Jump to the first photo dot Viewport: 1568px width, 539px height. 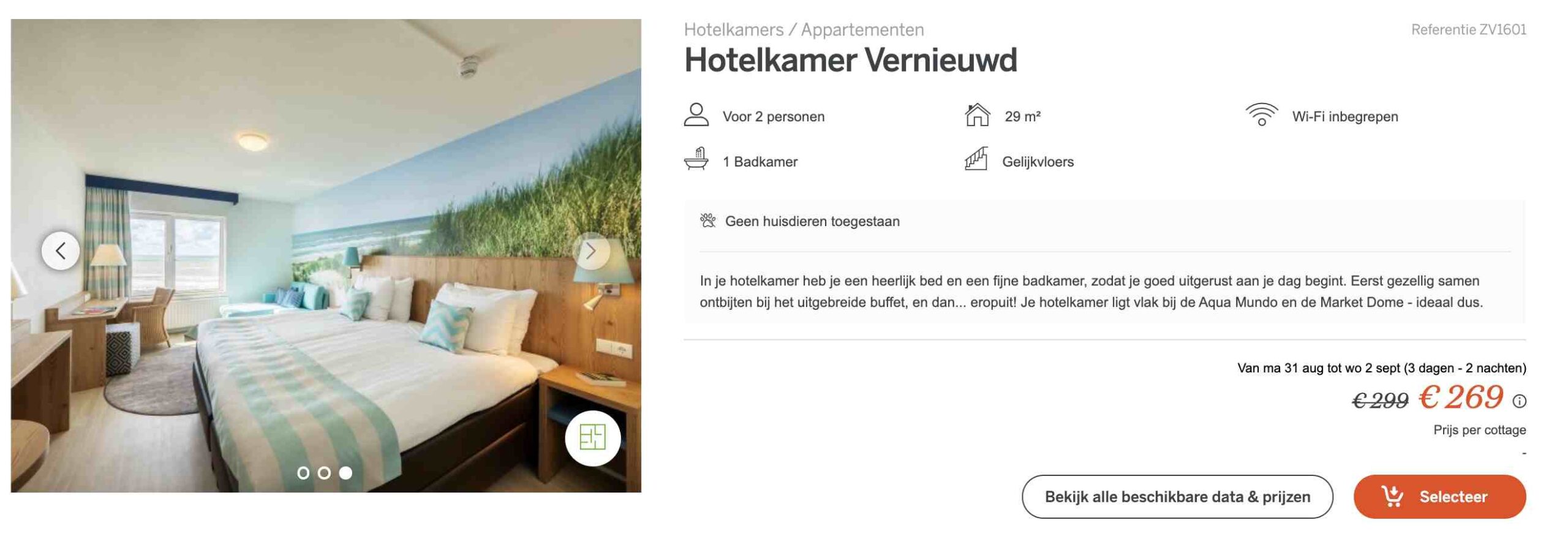pyautogui.click(x=303, y=473)
